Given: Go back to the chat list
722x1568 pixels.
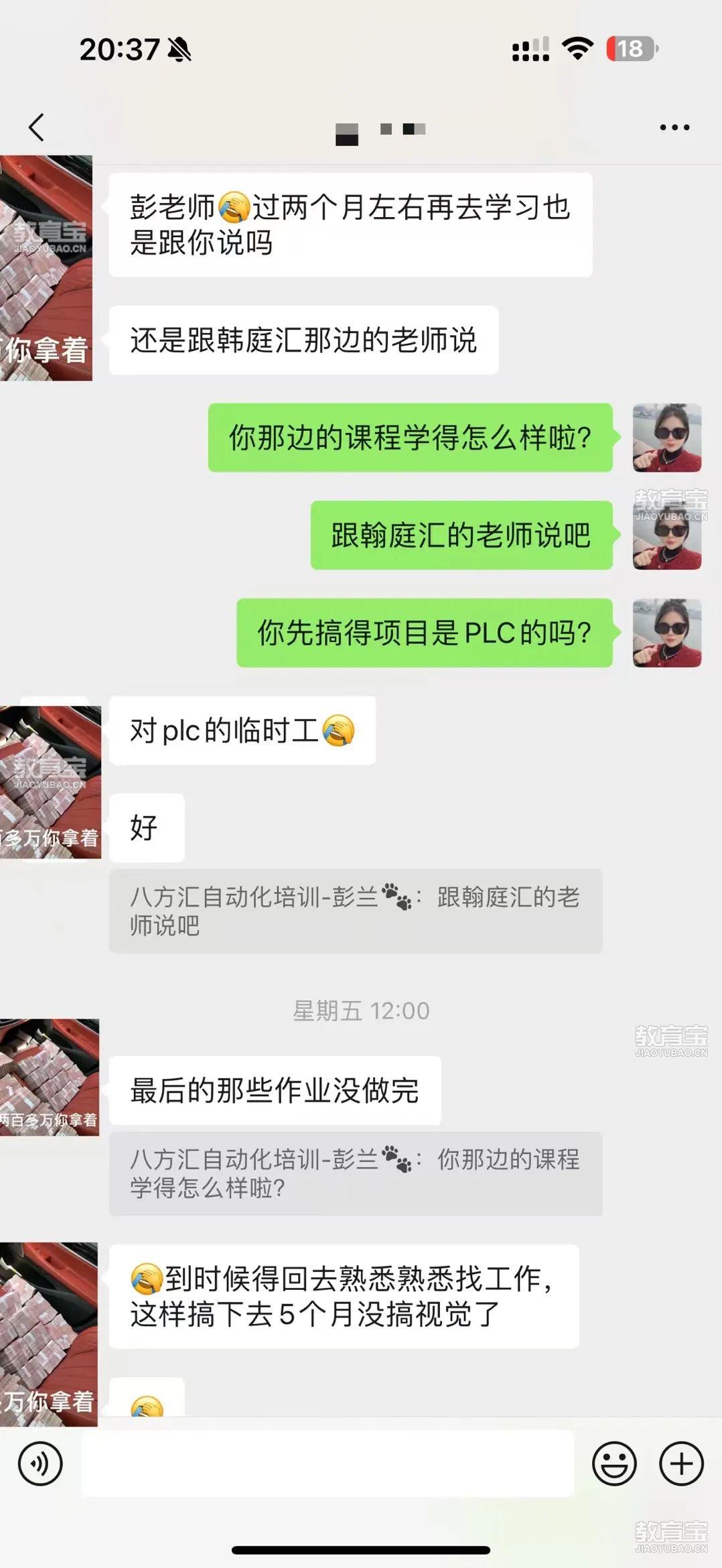Looking at the screenshot, I should [x=37, y=127].
